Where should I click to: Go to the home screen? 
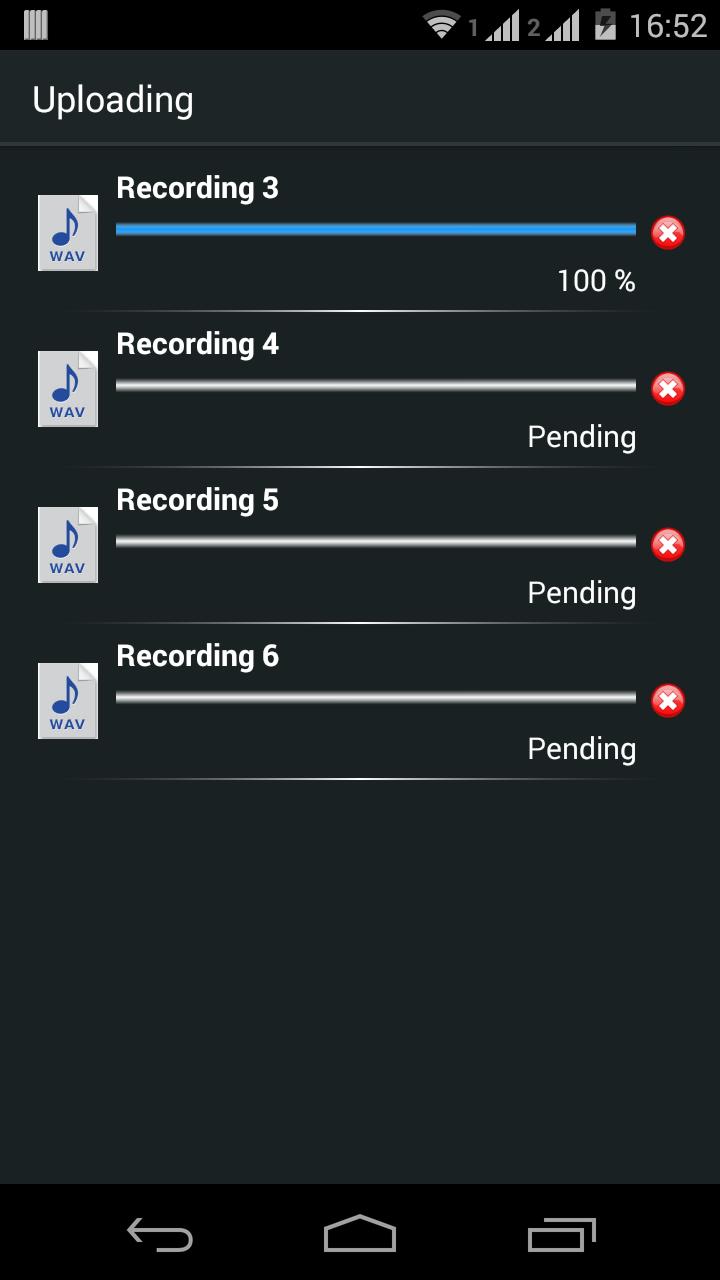pyautogui.click(x=360, y=1234)
